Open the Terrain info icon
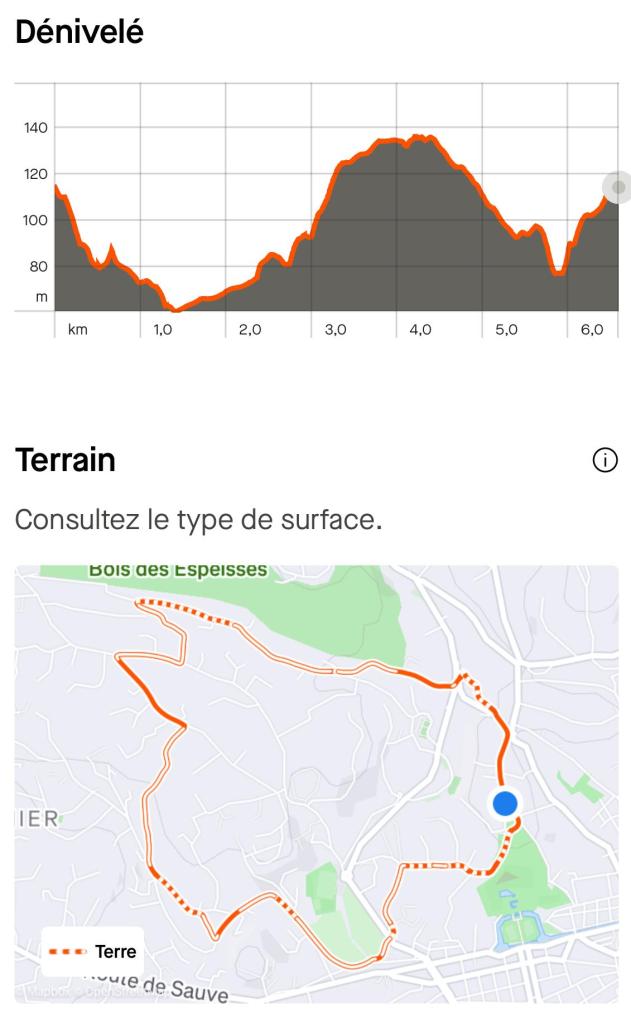Viewport: 631px width, 1023px height. (x=604, y=460)
